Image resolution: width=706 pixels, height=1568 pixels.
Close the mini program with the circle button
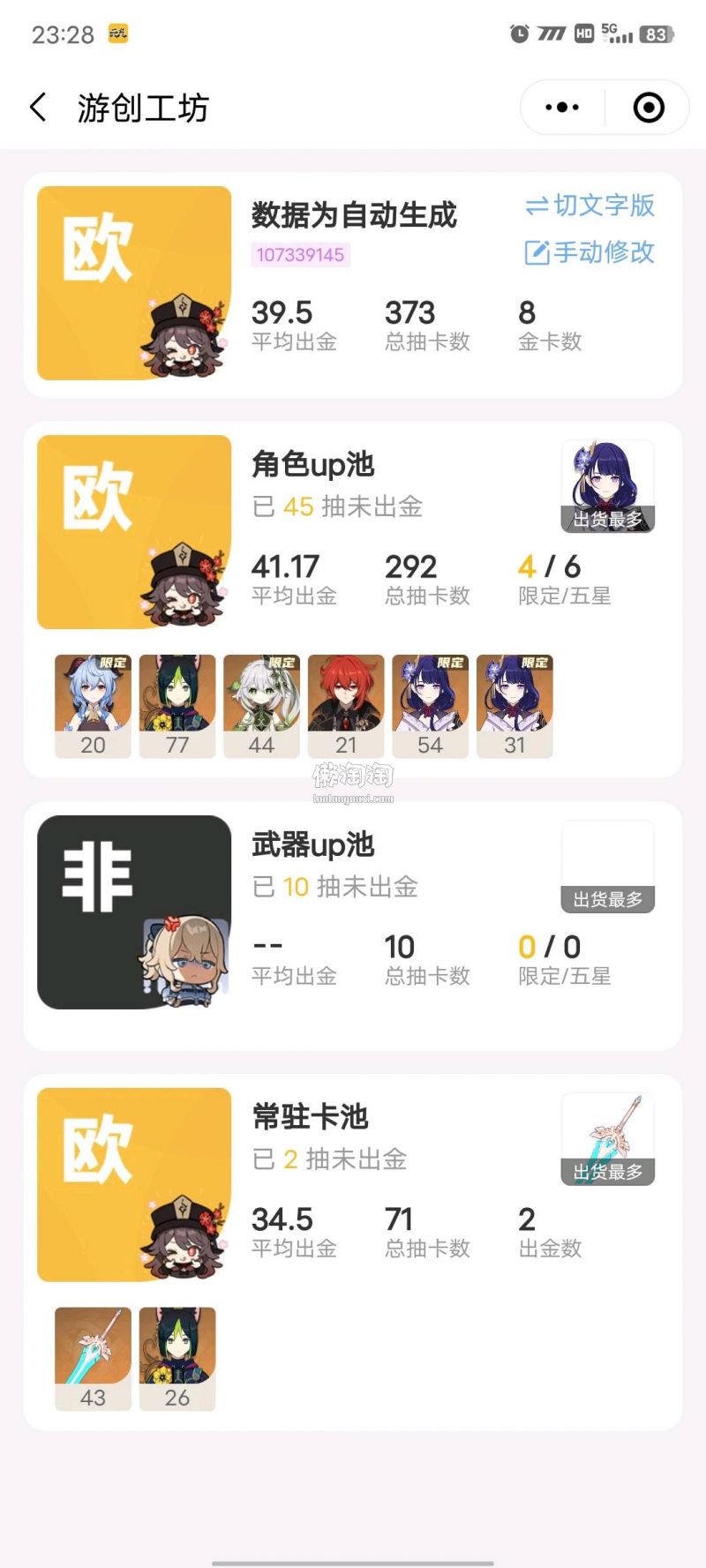(649, 108)
